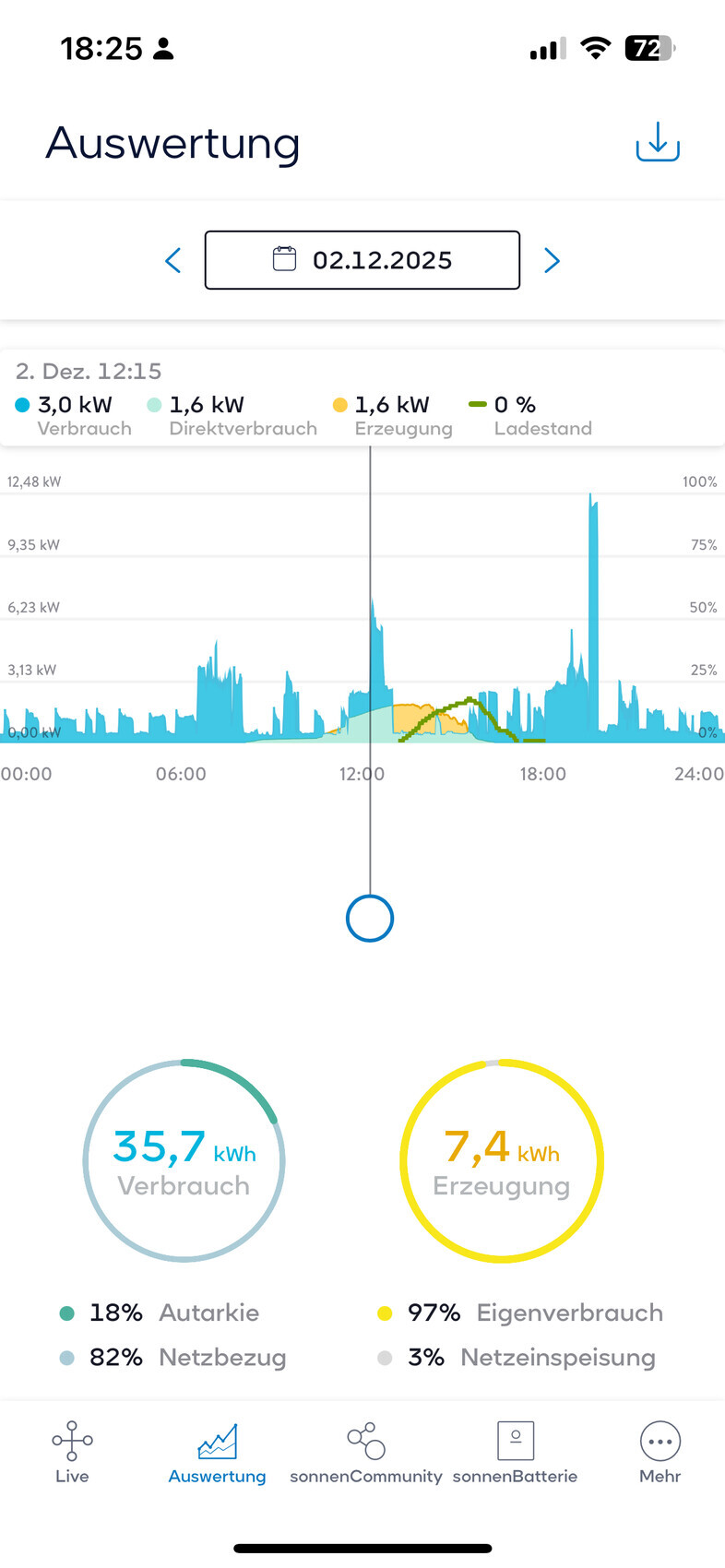Go to the previous day
The height and width of the screenshot is (1568, 725).
click(x=173, y=261)
